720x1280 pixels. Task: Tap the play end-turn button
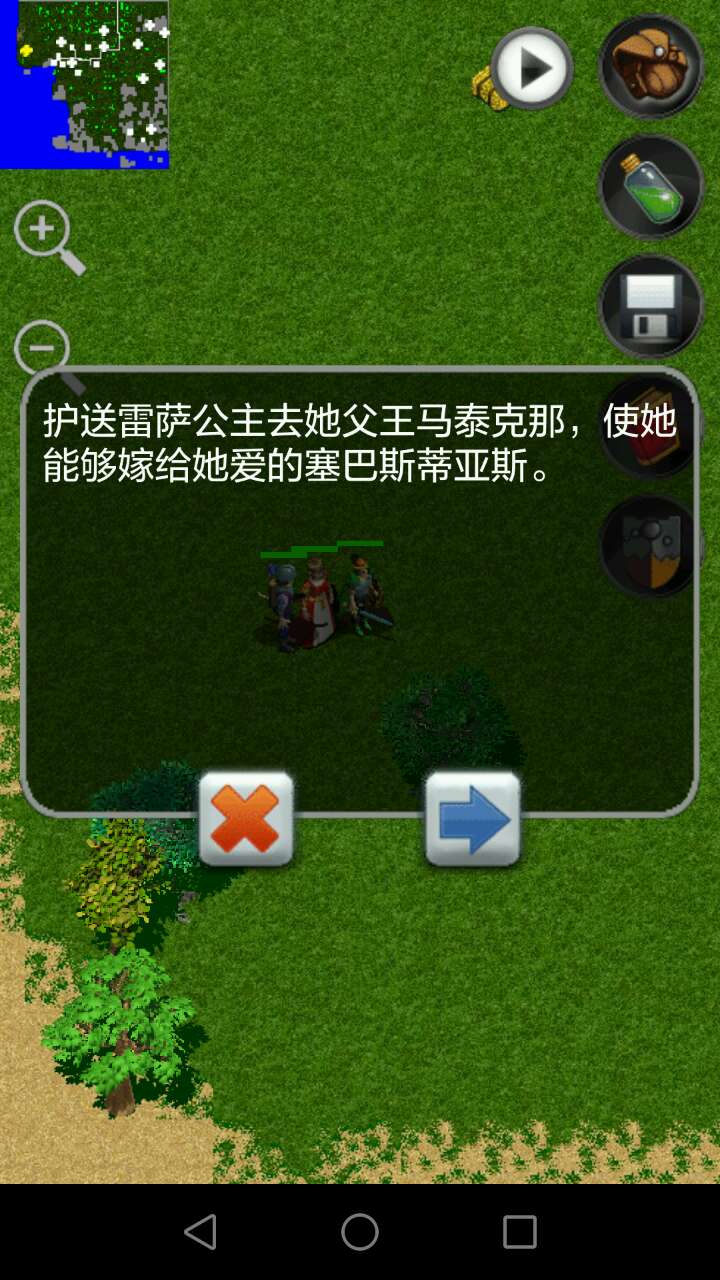coord(532,68)
